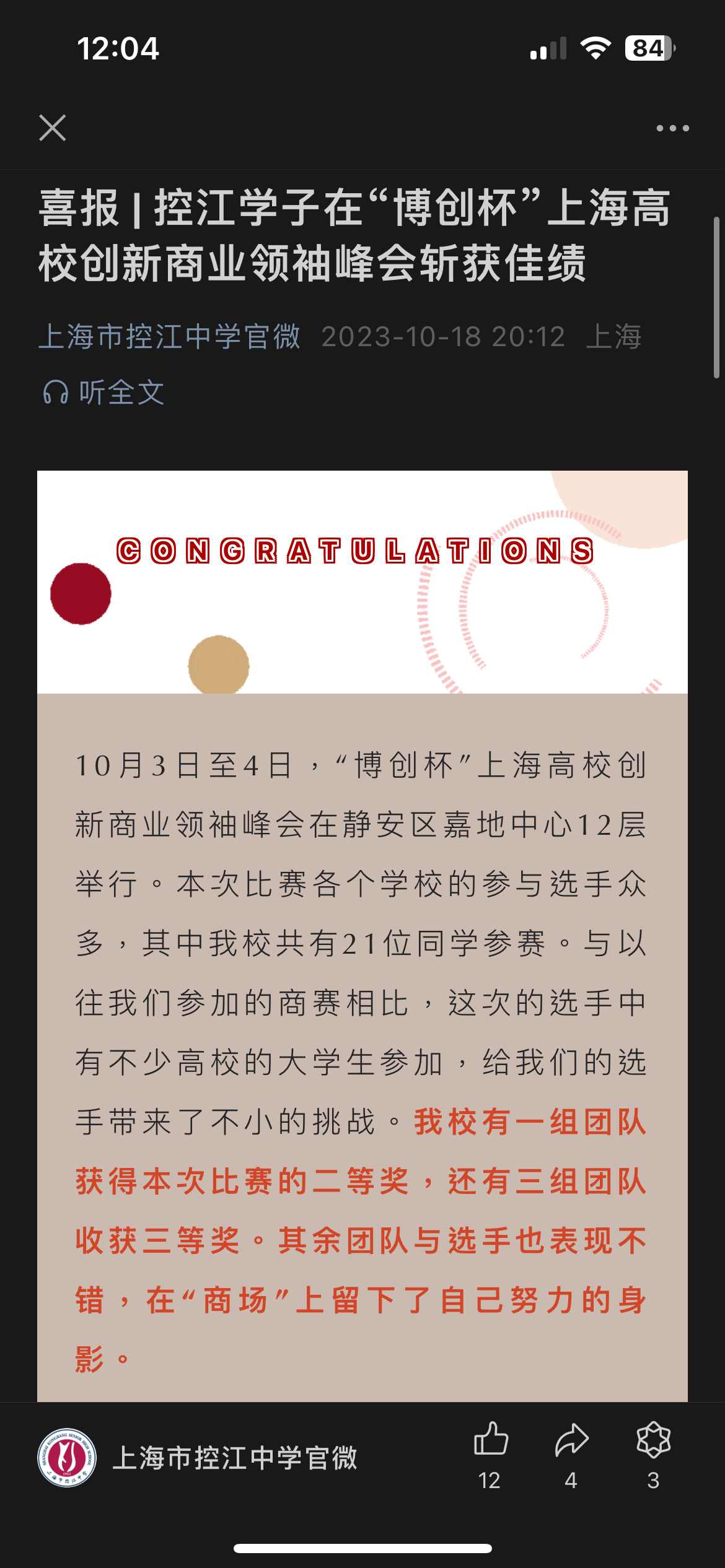Image resolution: width=725 pixels, height=1568 pixels.
Task: Share this article using the arrow icon
Action: click(x=571, y=1456)
